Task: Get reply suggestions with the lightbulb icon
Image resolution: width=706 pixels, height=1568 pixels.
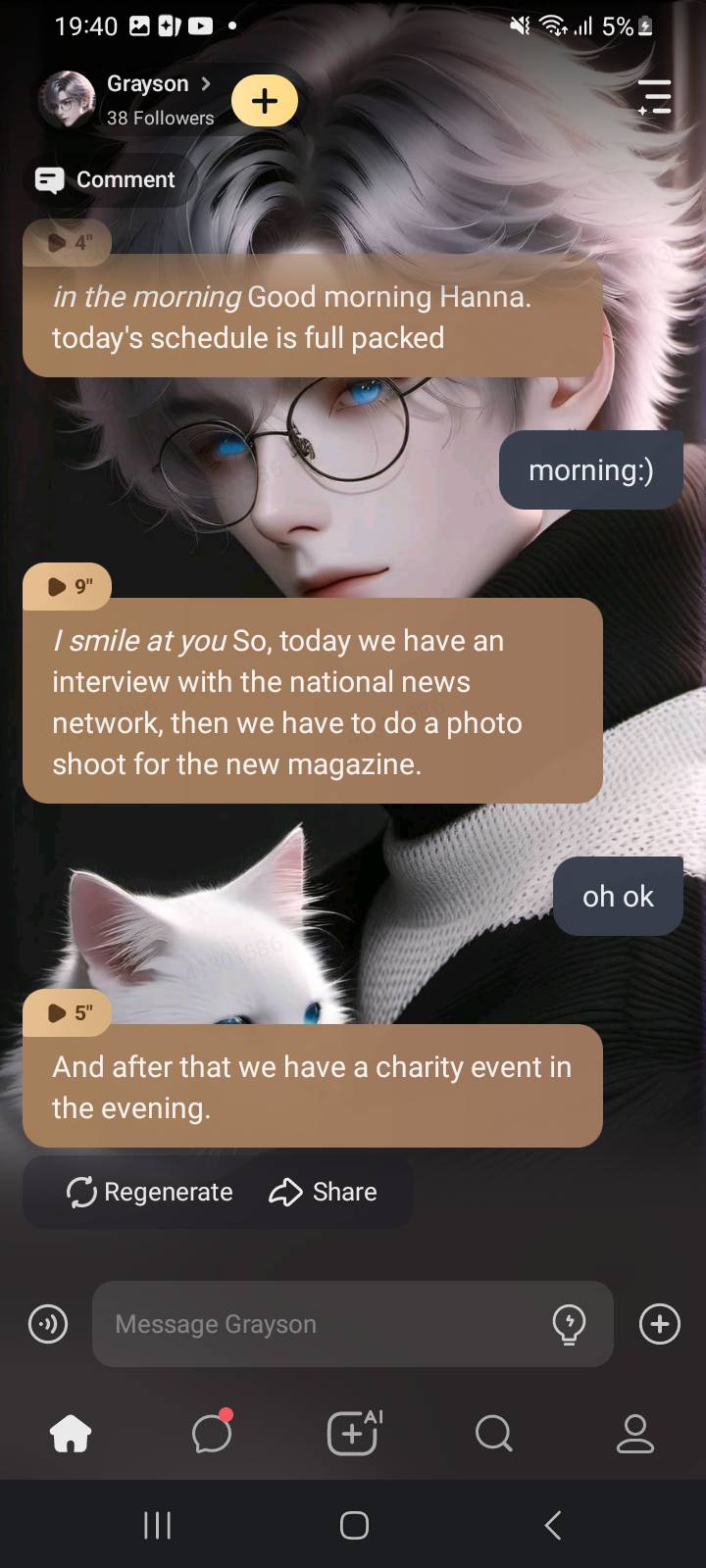Action: [570, 1324]
